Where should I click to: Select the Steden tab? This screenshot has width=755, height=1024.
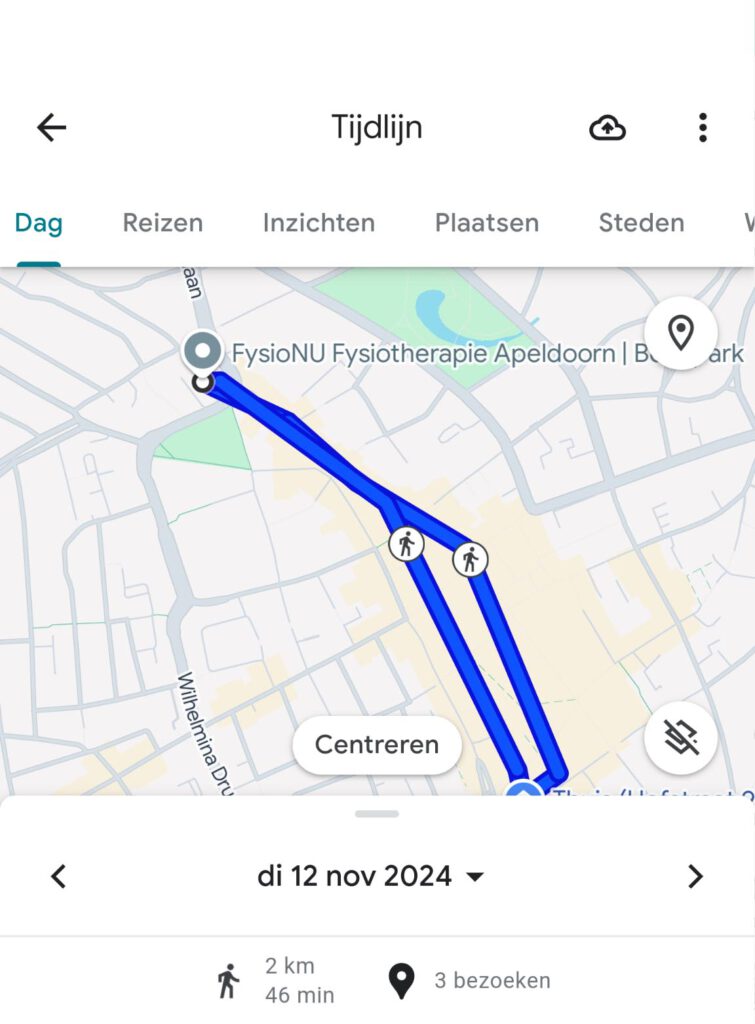coord(641,223)
